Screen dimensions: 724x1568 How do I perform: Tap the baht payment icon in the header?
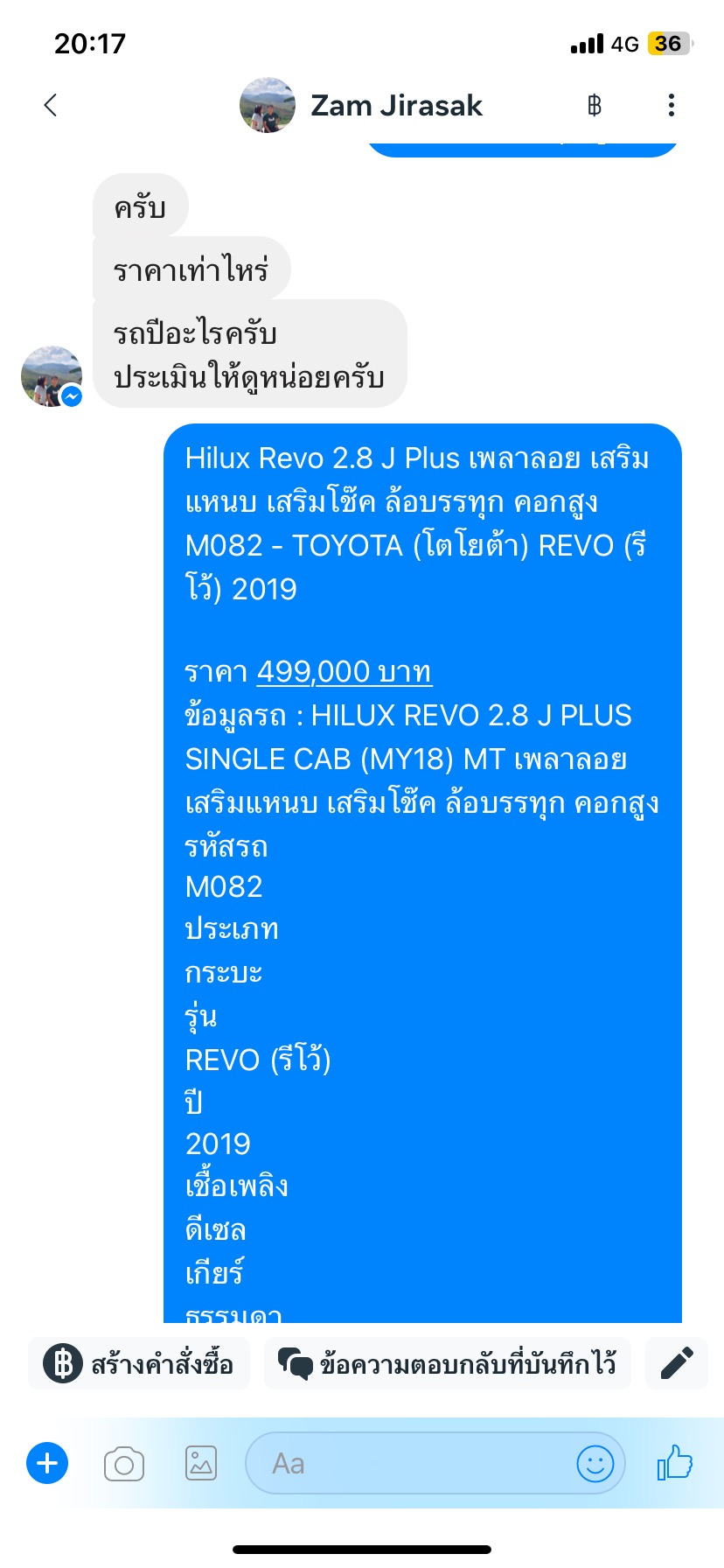595,106
